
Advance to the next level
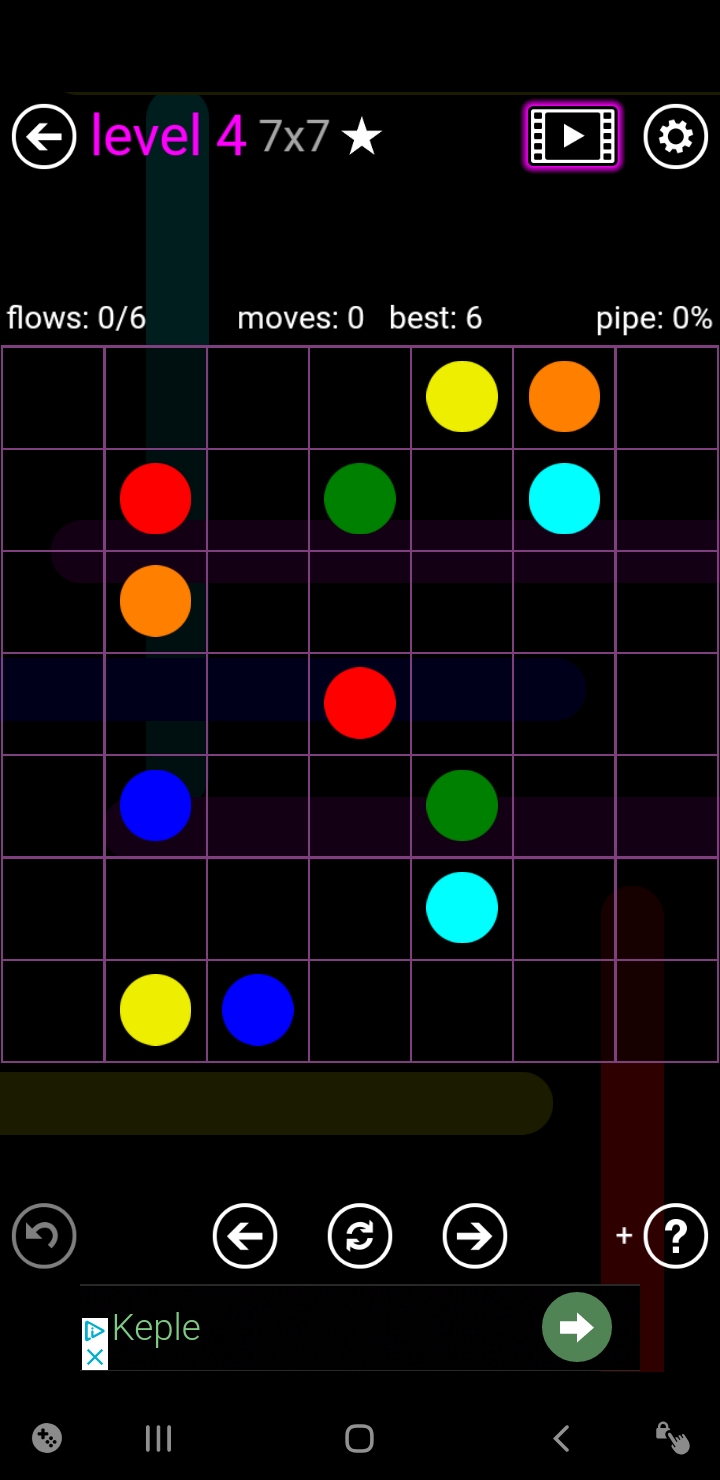pyautogui.click(x=475, y=1236)
